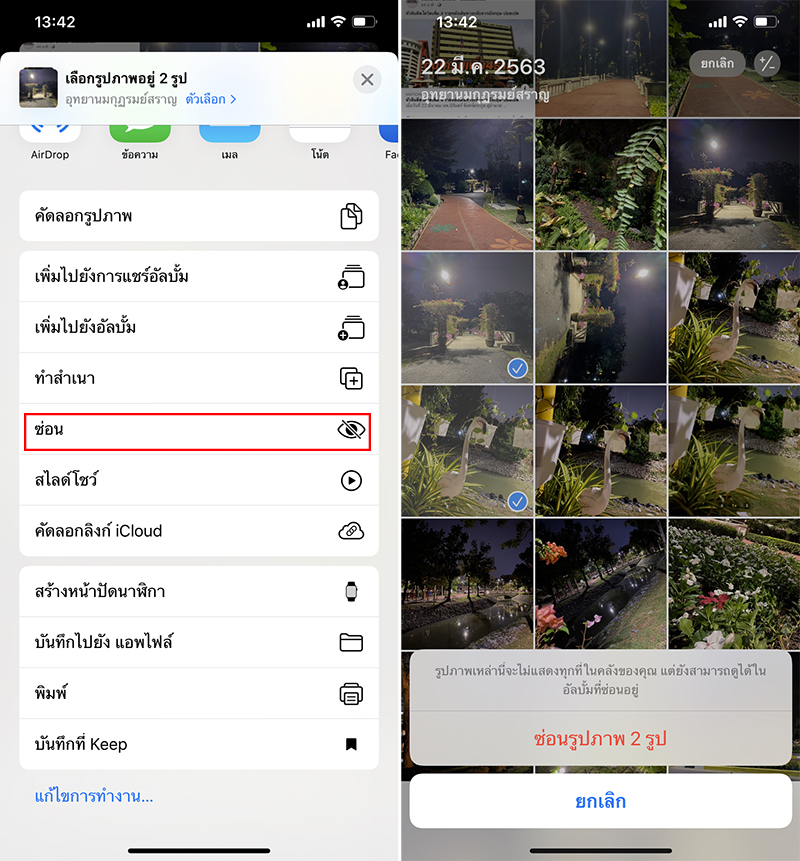Open แก้ไขการทำงาน... link
This screenshot has height=861, width=800.
click(x=94, y=797)
